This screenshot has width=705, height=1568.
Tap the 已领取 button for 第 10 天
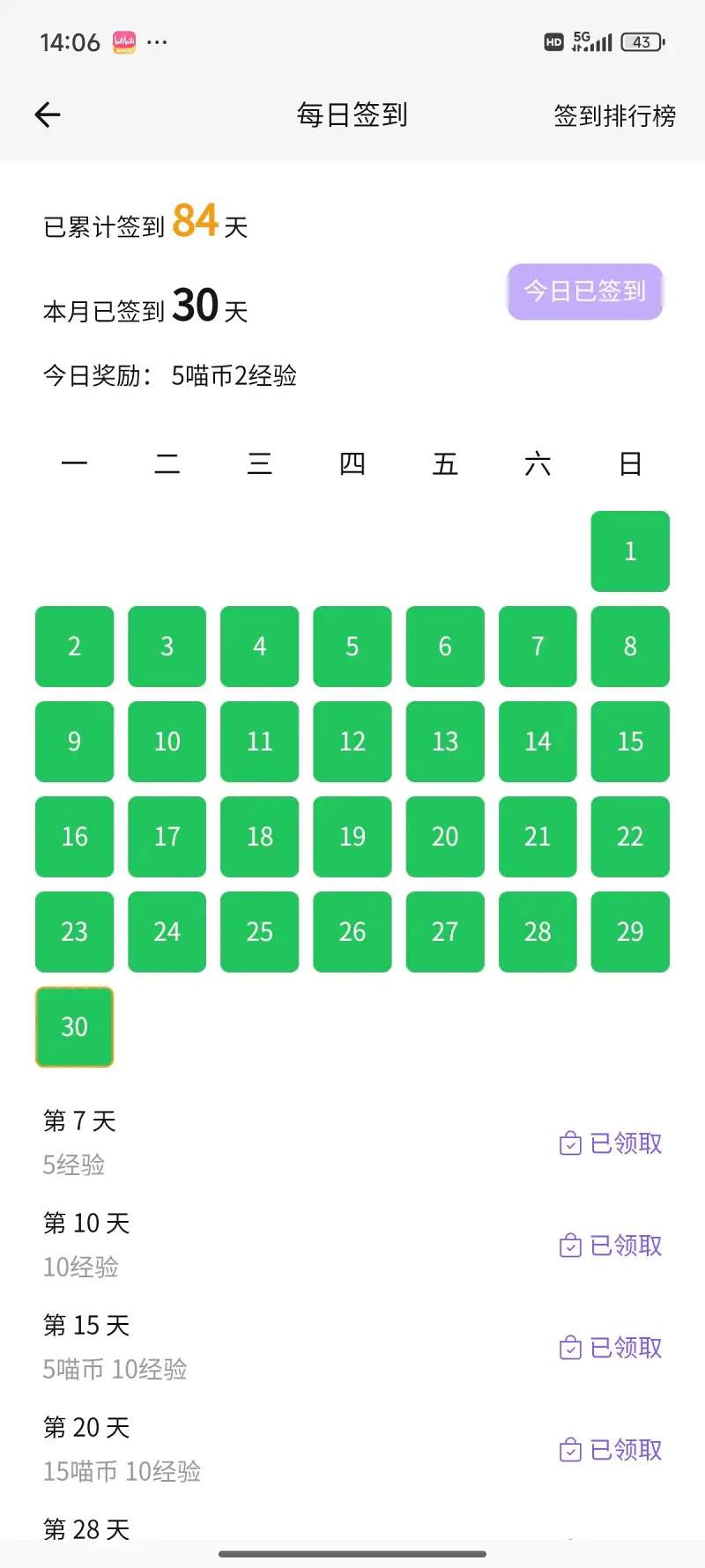tap(611, 1246)
